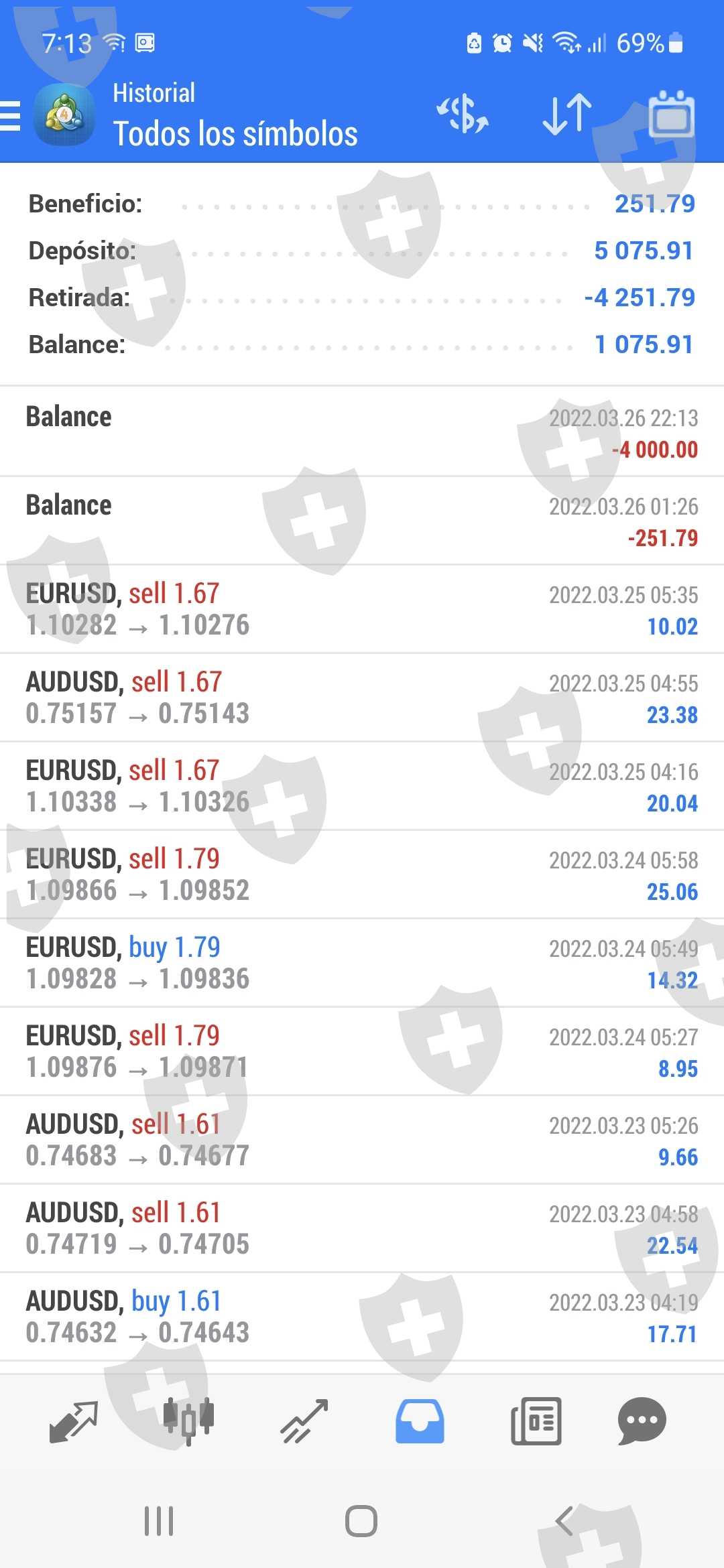This screenshot has height=1568, width=724.
Task: Select the History inbox tab
Action: [x=420, y=1421]
